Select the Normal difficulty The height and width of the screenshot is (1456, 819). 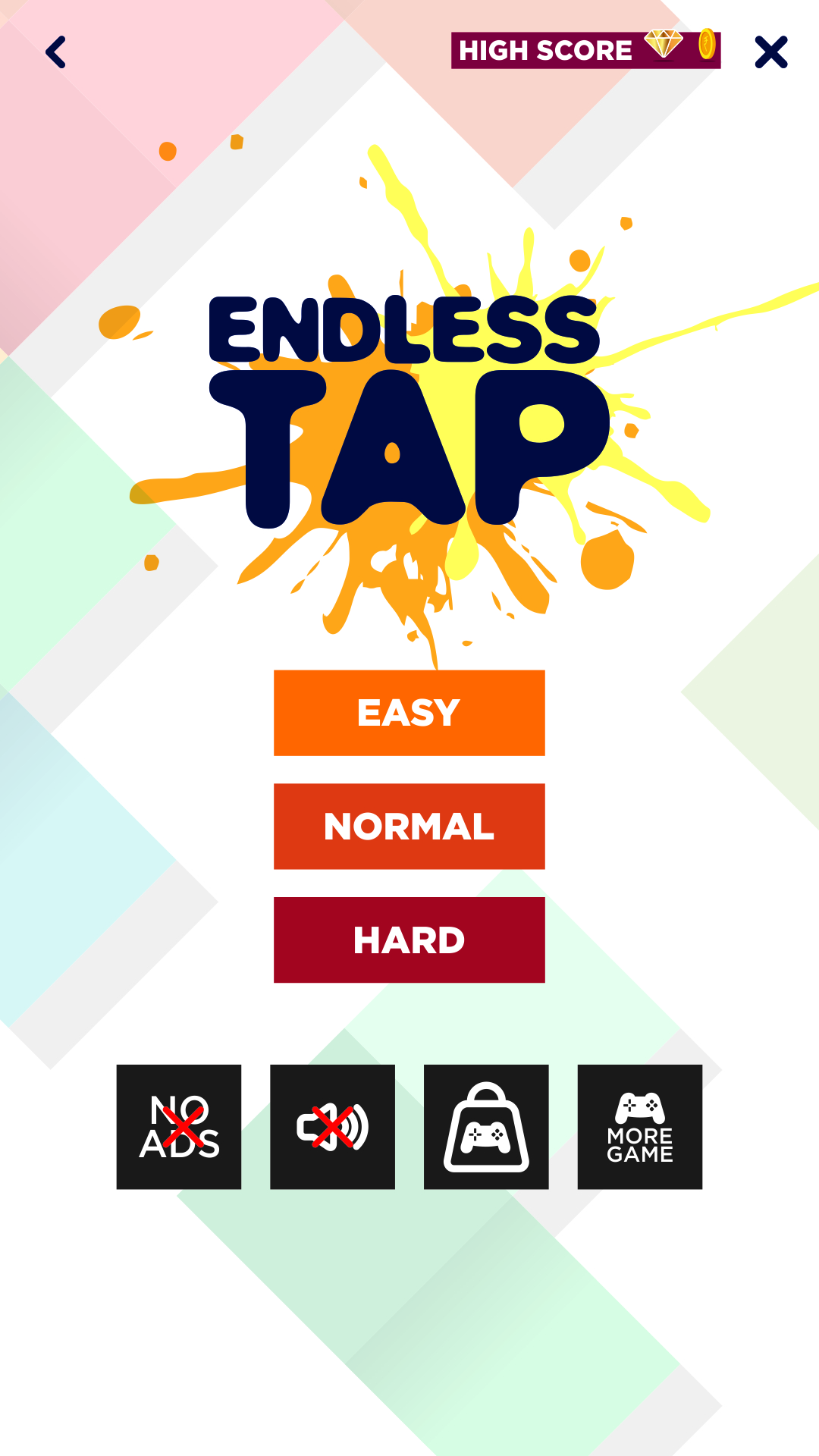[x=409, y=827]
